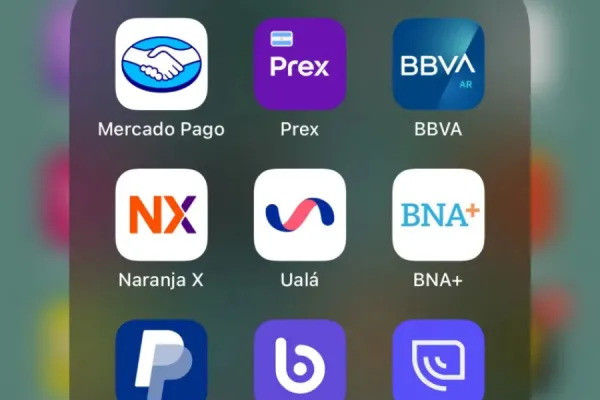This screenshot has height=400, width=600.
Task: Open the PayPal app icon
Action: point(161,360)
